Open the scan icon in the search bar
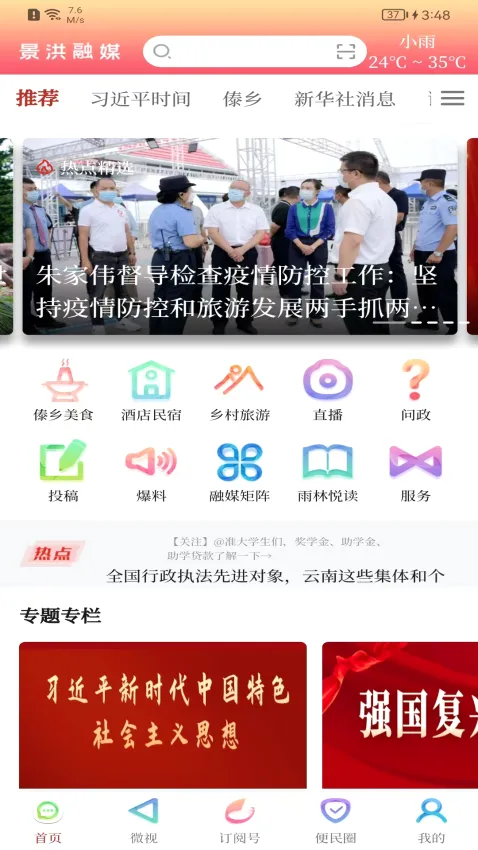Screen dimensions: 478x850 click(346, 51)
